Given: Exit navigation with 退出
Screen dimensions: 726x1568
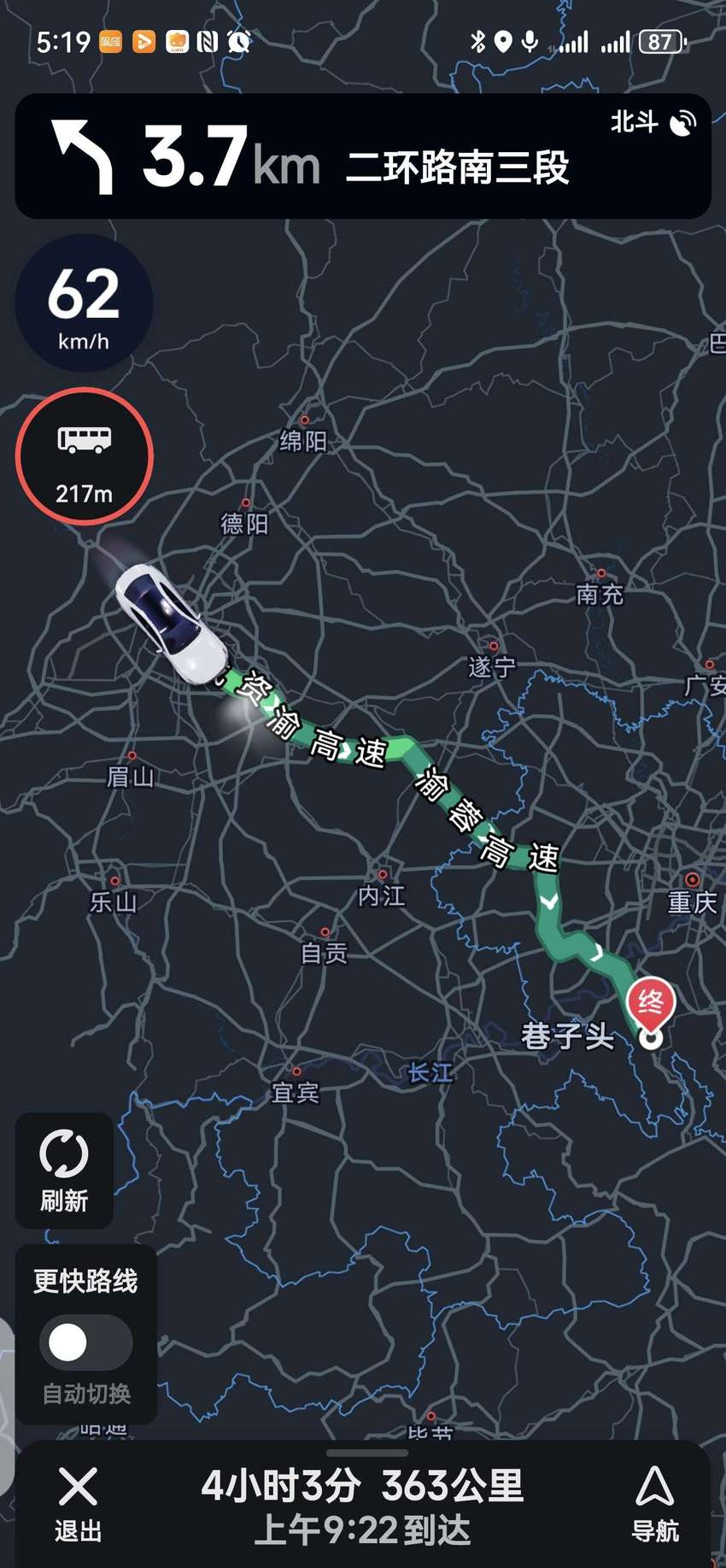Looking at the screenshot, I should coord(78,1505).
